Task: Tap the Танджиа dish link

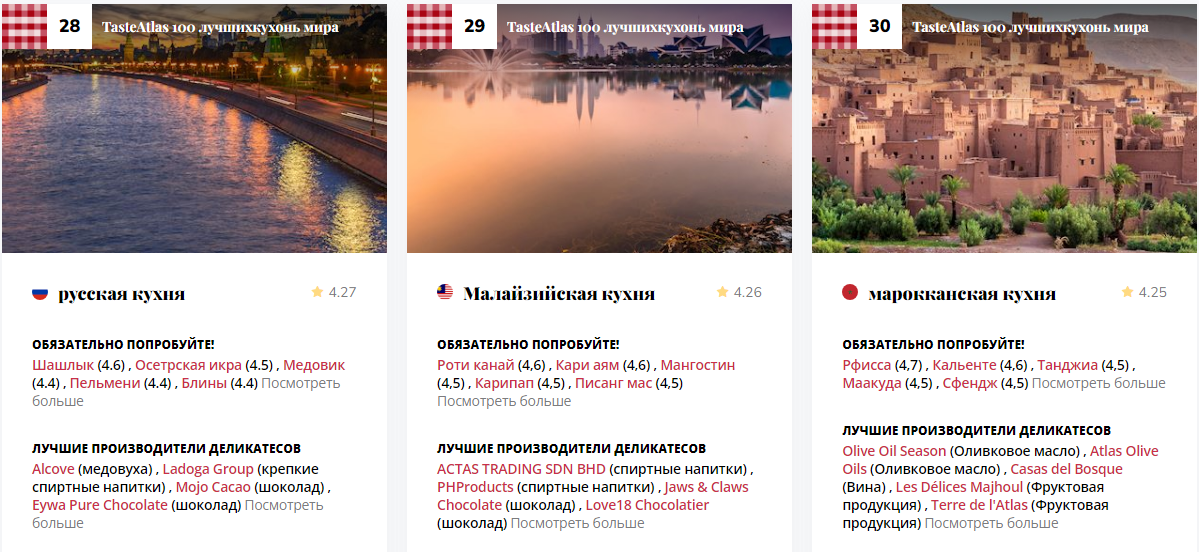Action: coord(1069,365)
